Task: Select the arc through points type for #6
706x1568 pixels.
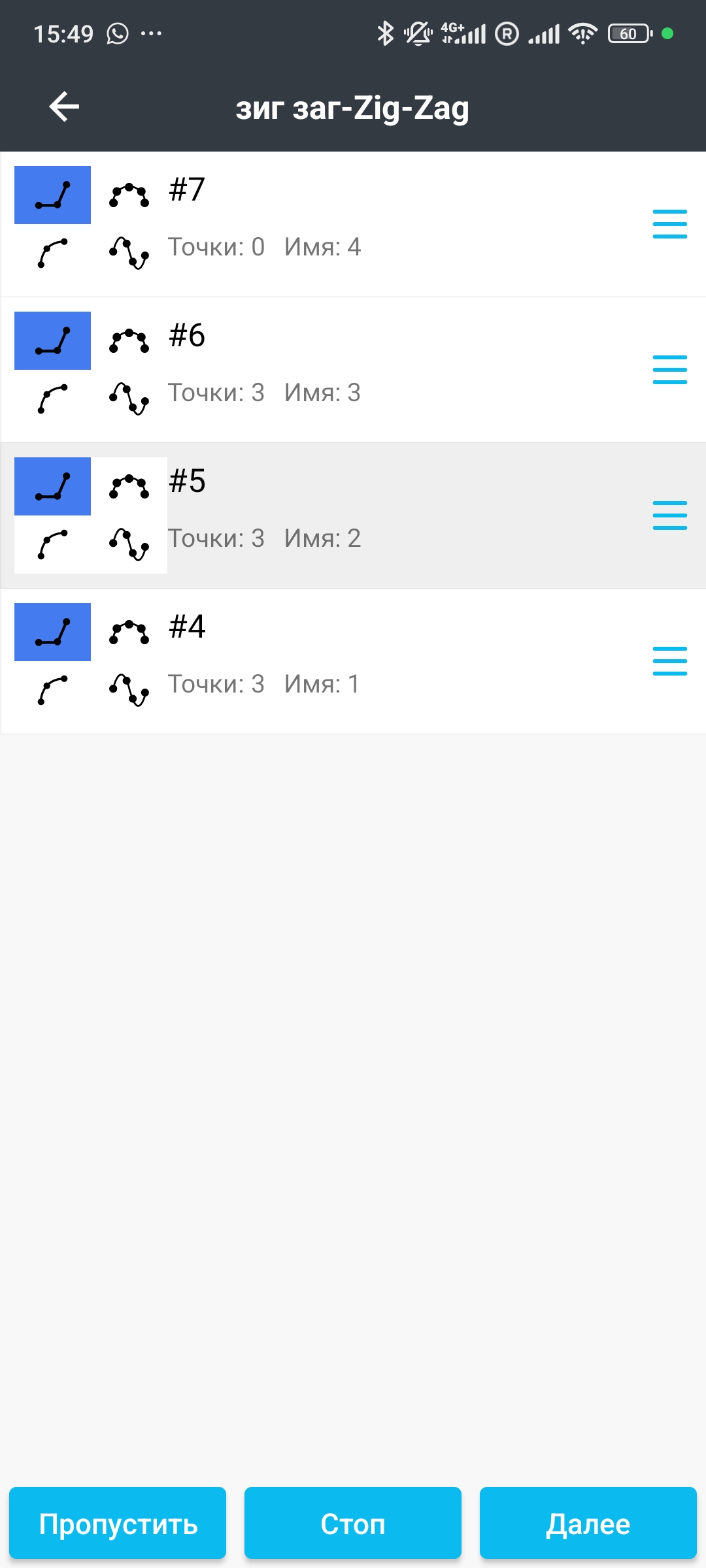Action: 129,341
